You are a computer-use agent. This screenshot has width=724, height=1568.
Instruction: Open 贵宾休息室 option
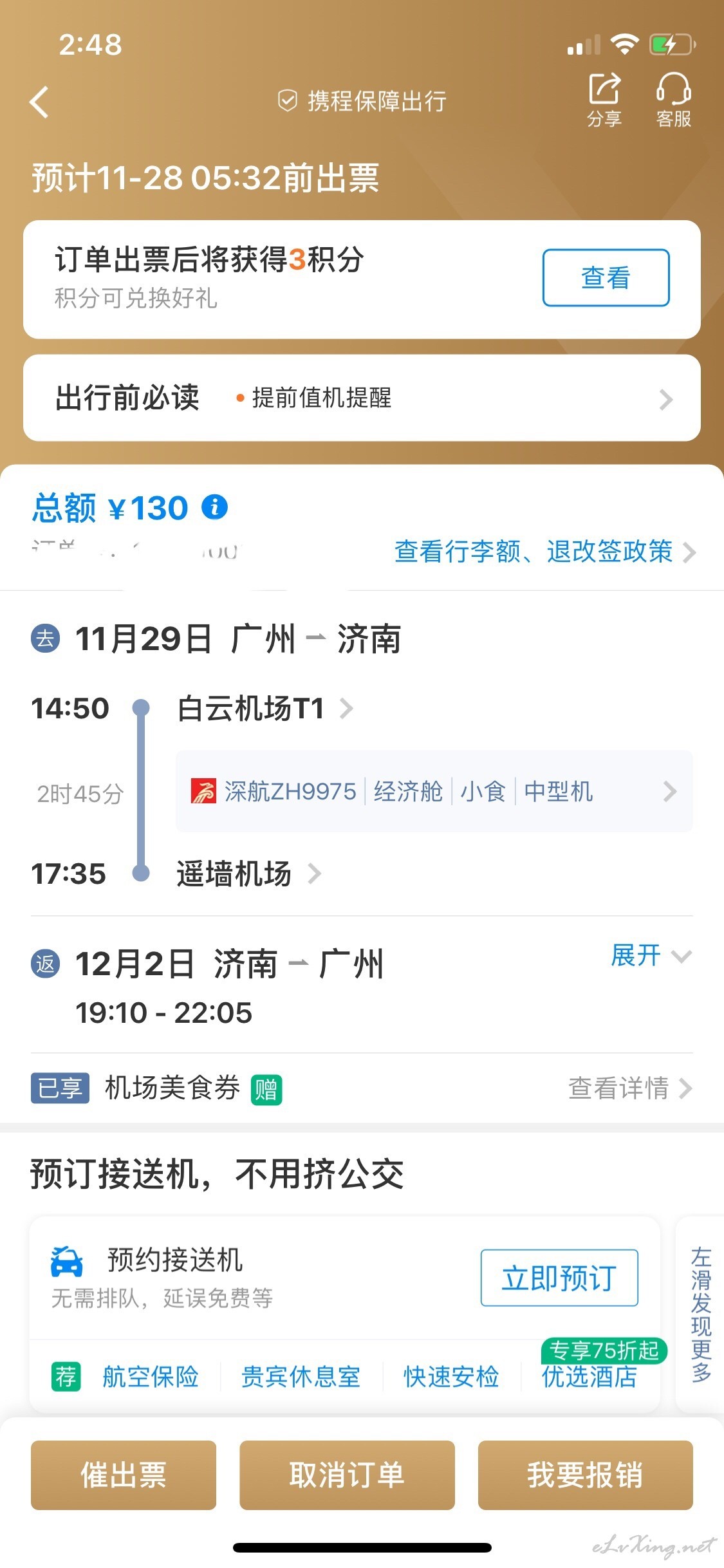point(301,1377)
